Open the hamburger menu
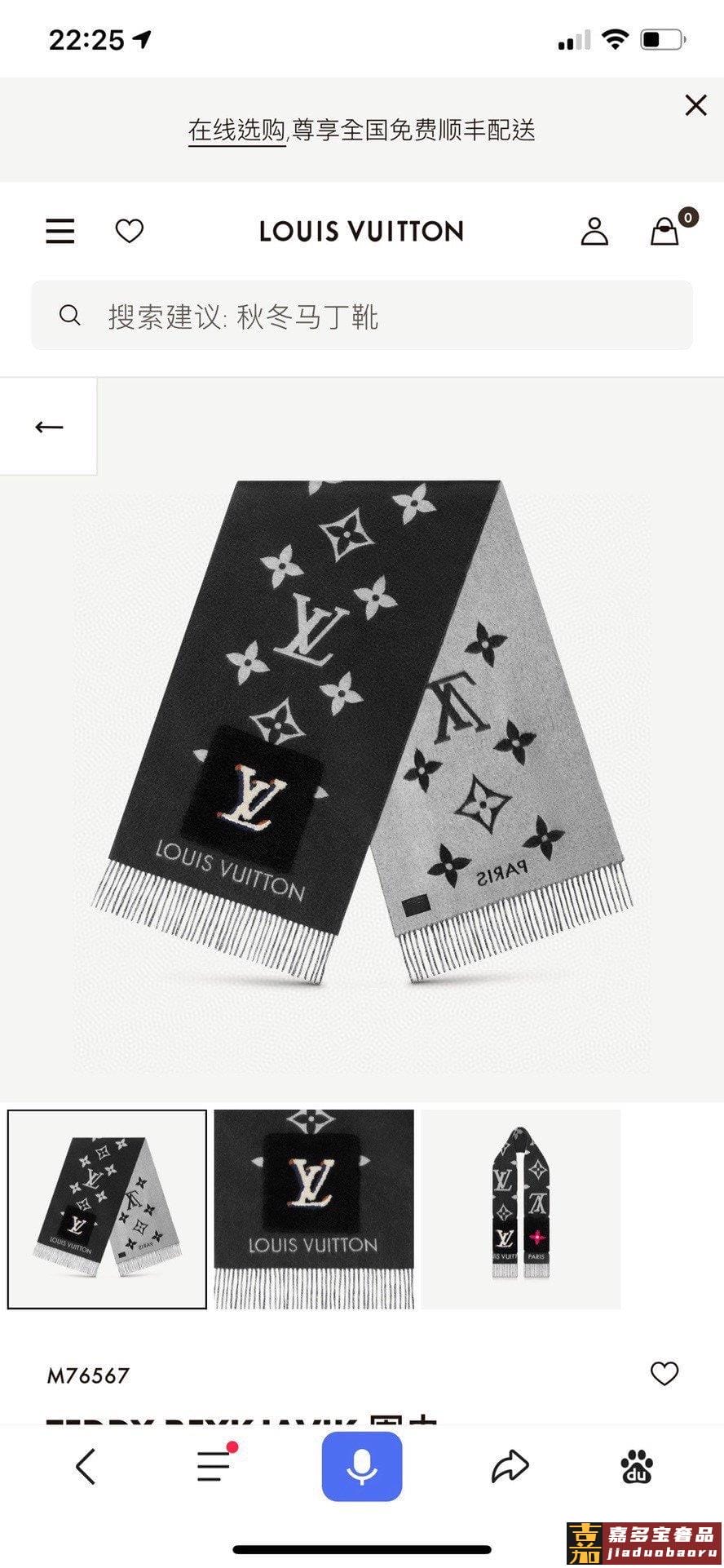 [x=60, y=232]
